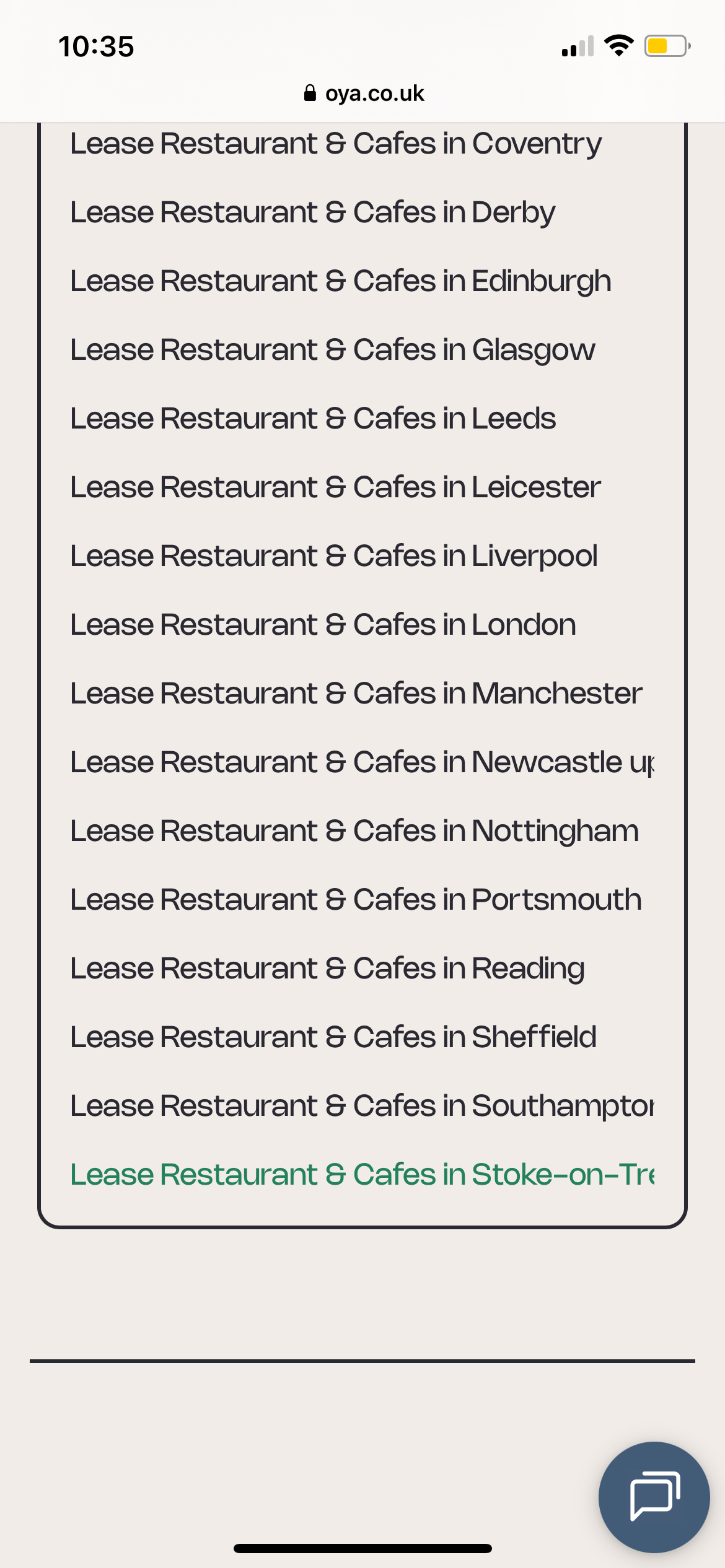The width and height of the screenshot is (725, 1568).
Task: Select the Liverpool restaurant lease link
Action: [x=333, y=556]
